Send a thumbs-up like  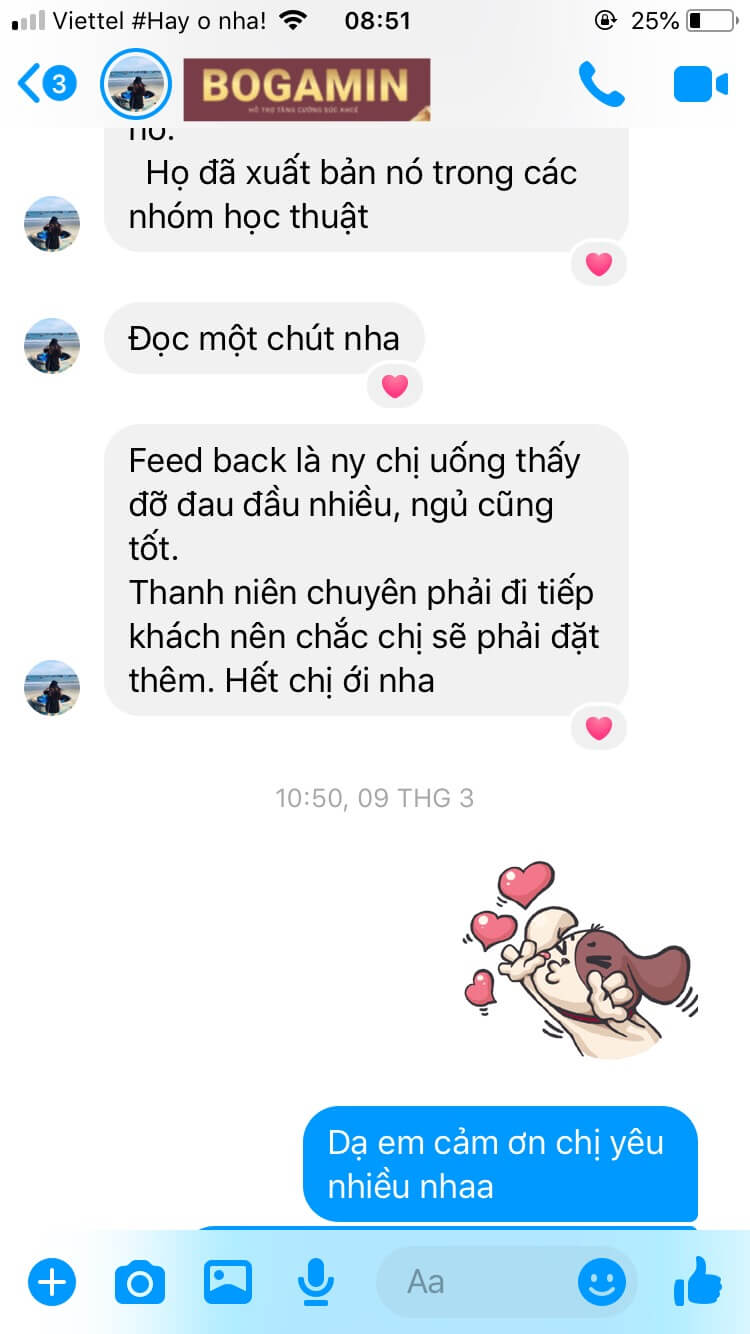tap(698, 1281)
